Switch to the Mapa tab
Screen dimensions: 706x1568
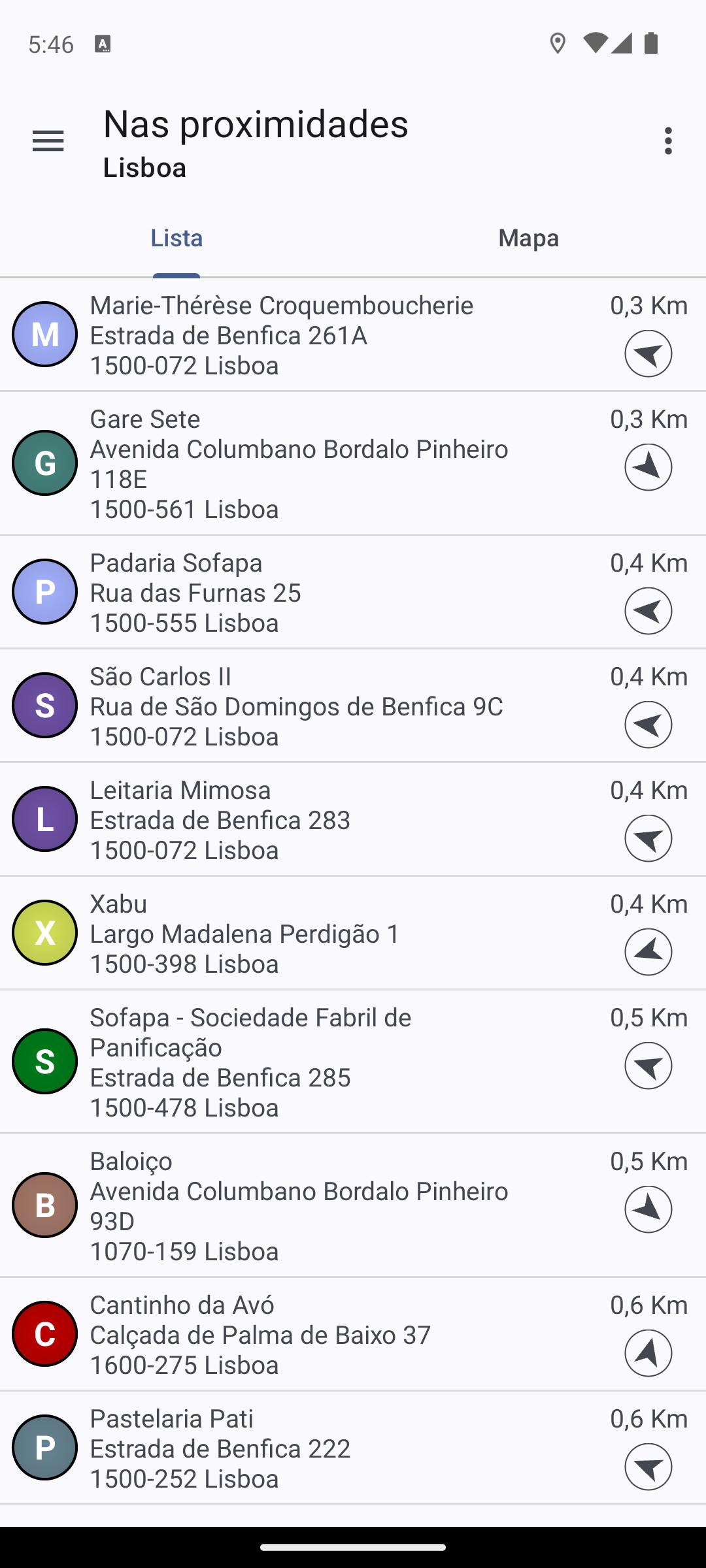pos(529,238)
